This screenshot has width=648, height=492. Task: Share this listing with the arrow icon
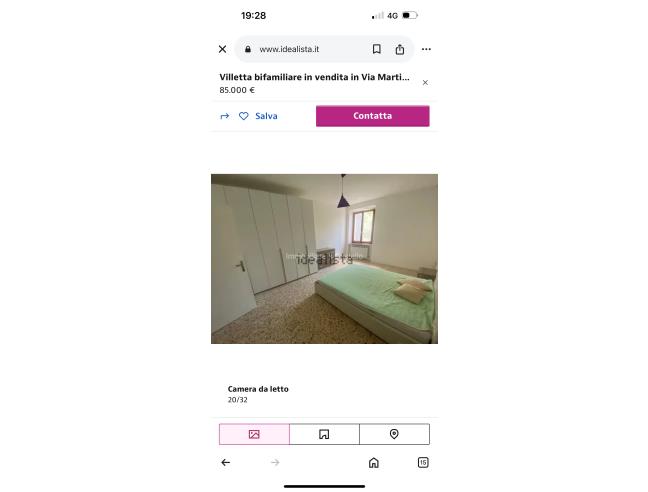225,116
